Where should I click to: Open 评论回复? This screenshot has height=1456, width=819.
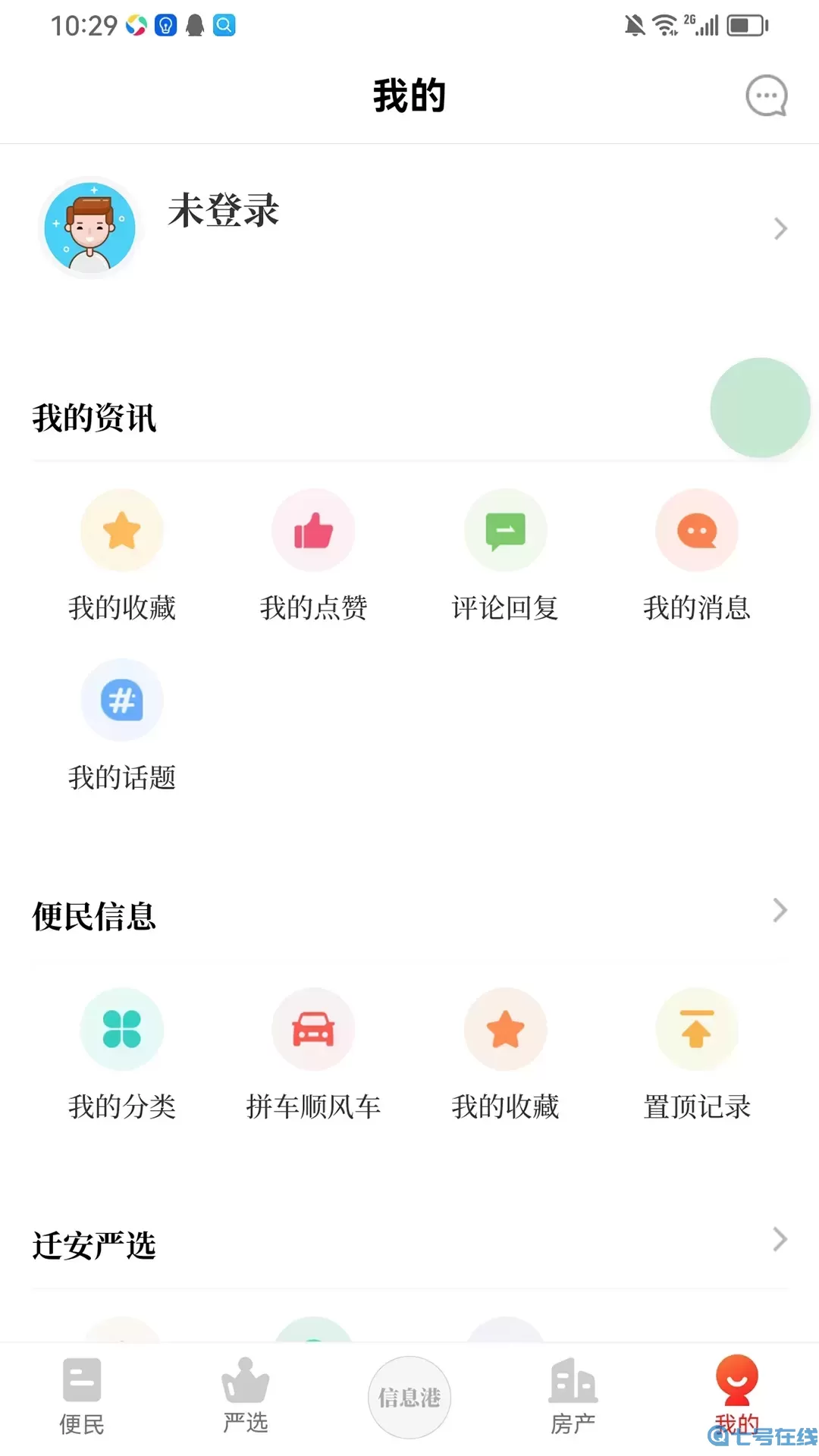506,557
